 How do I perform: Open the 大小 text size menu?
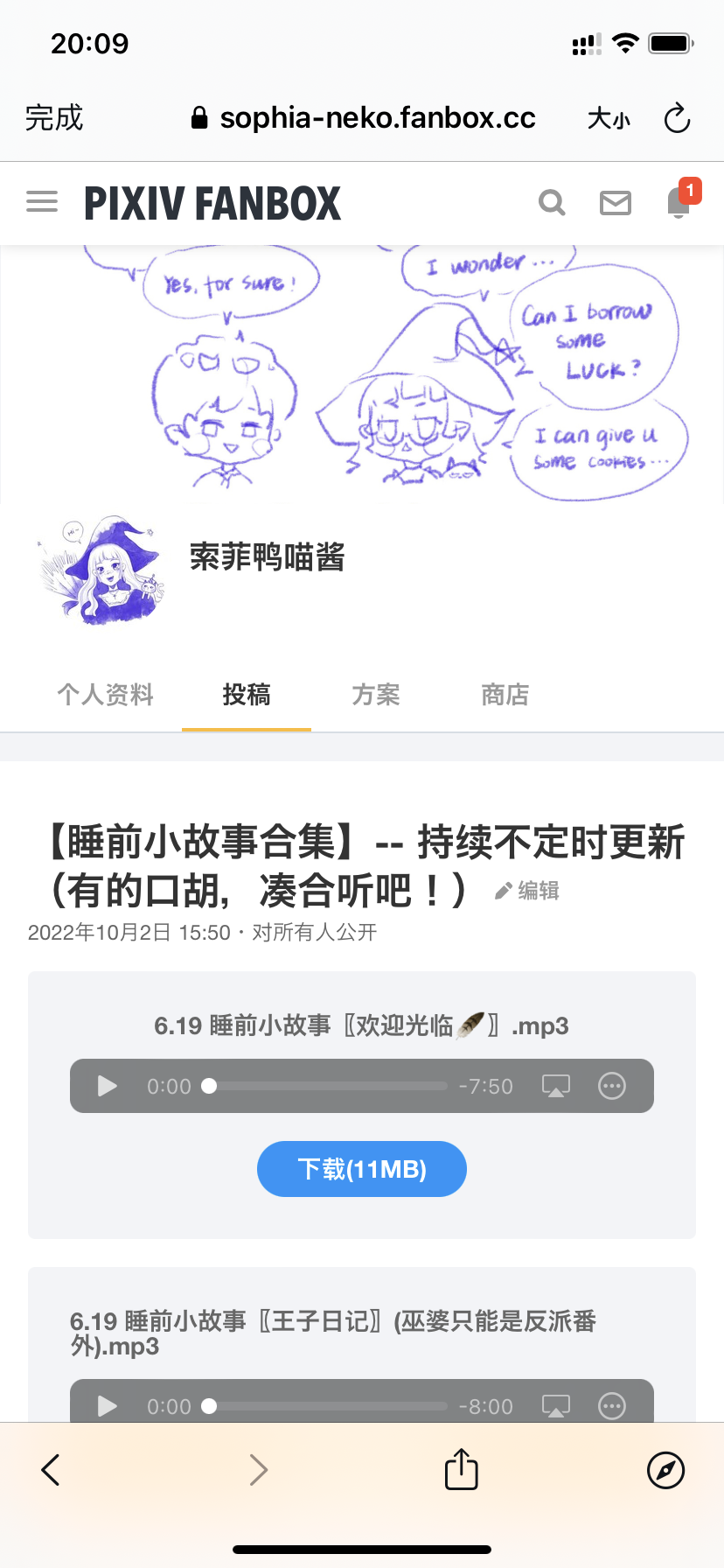click(x=609, y=118)
